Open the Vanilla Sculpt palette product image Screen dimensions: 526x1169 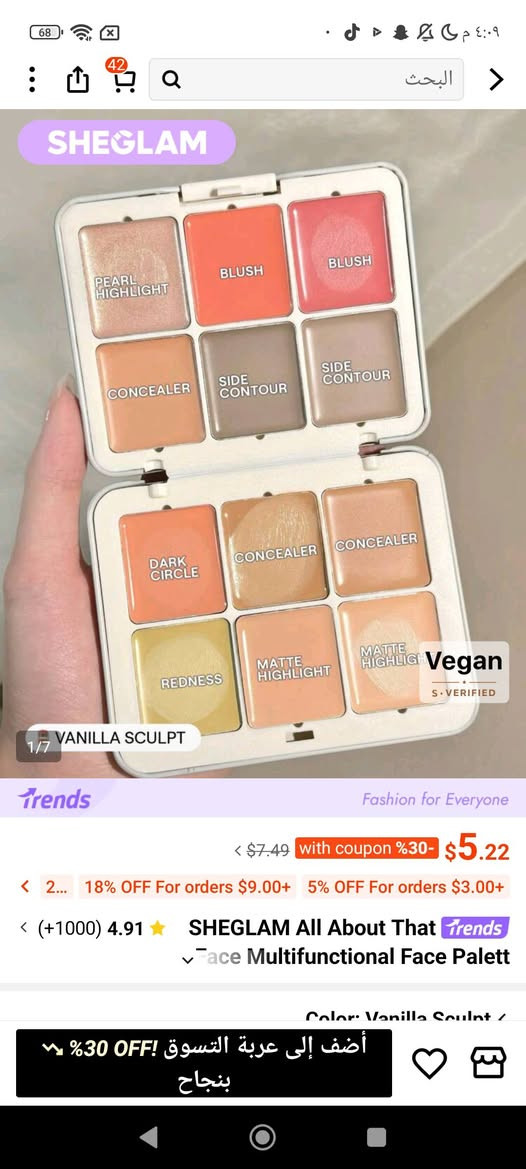(263, 444)
